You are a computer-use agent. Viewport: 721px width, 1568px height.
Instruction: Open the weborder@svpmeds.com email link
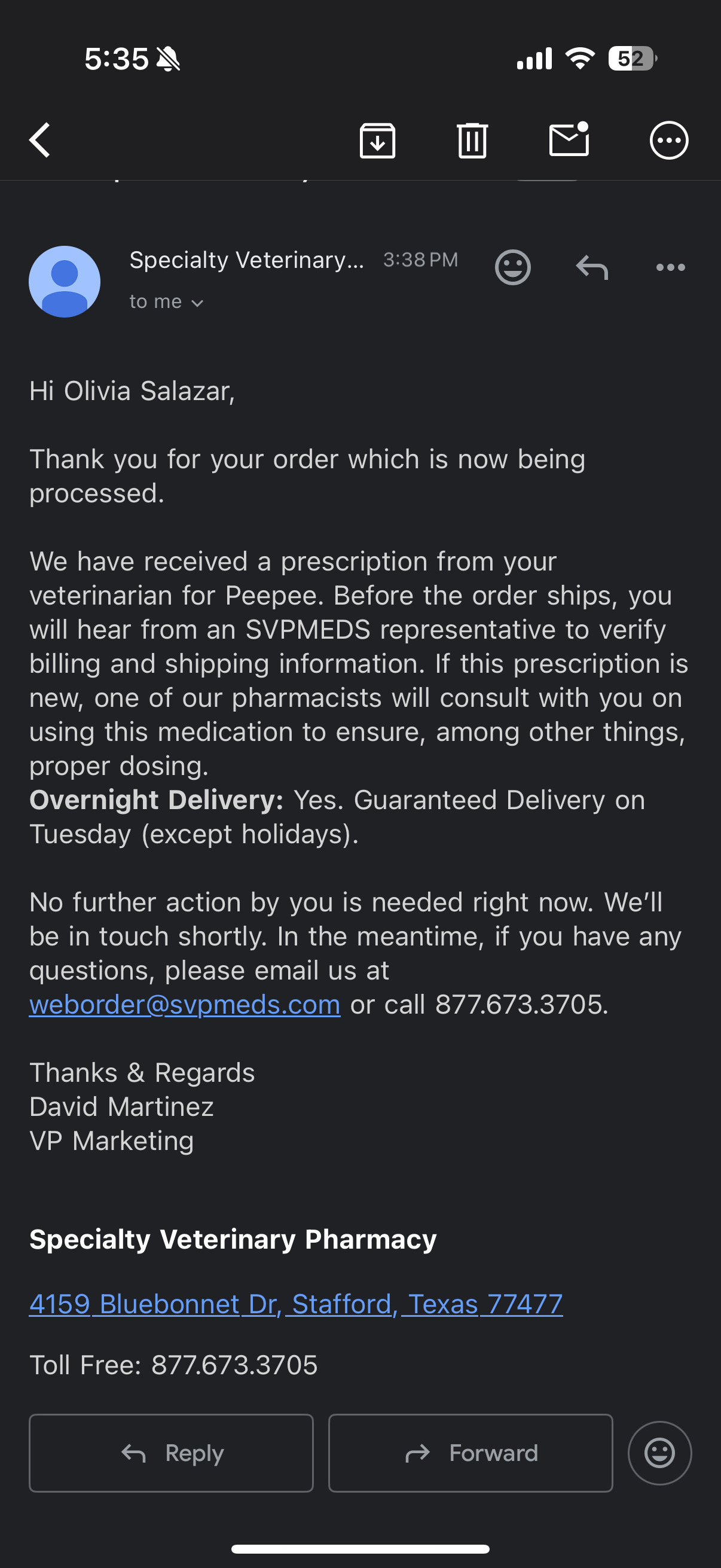tap(185, 1005)
